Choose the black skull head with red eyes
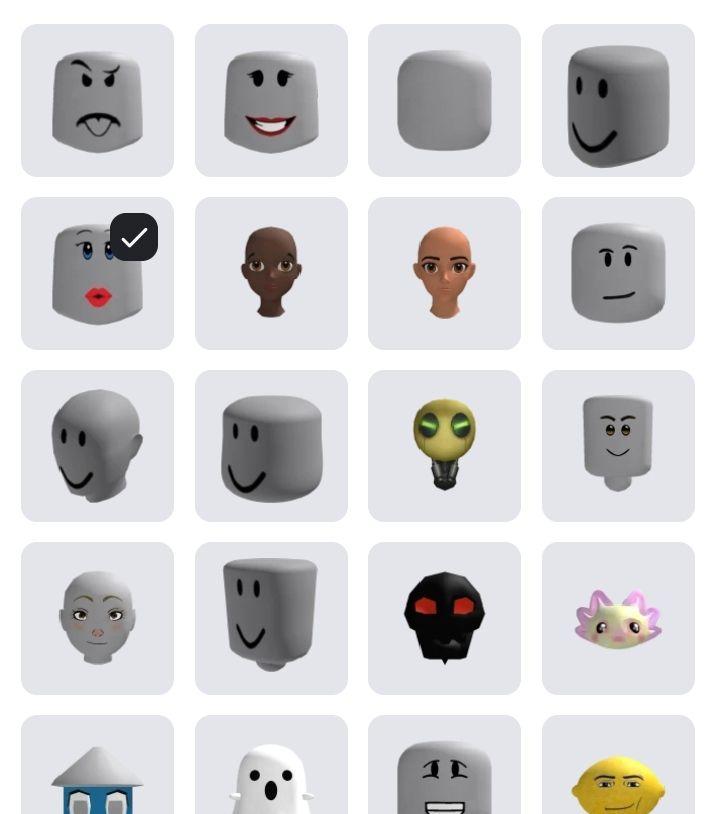 pos(444,618)
